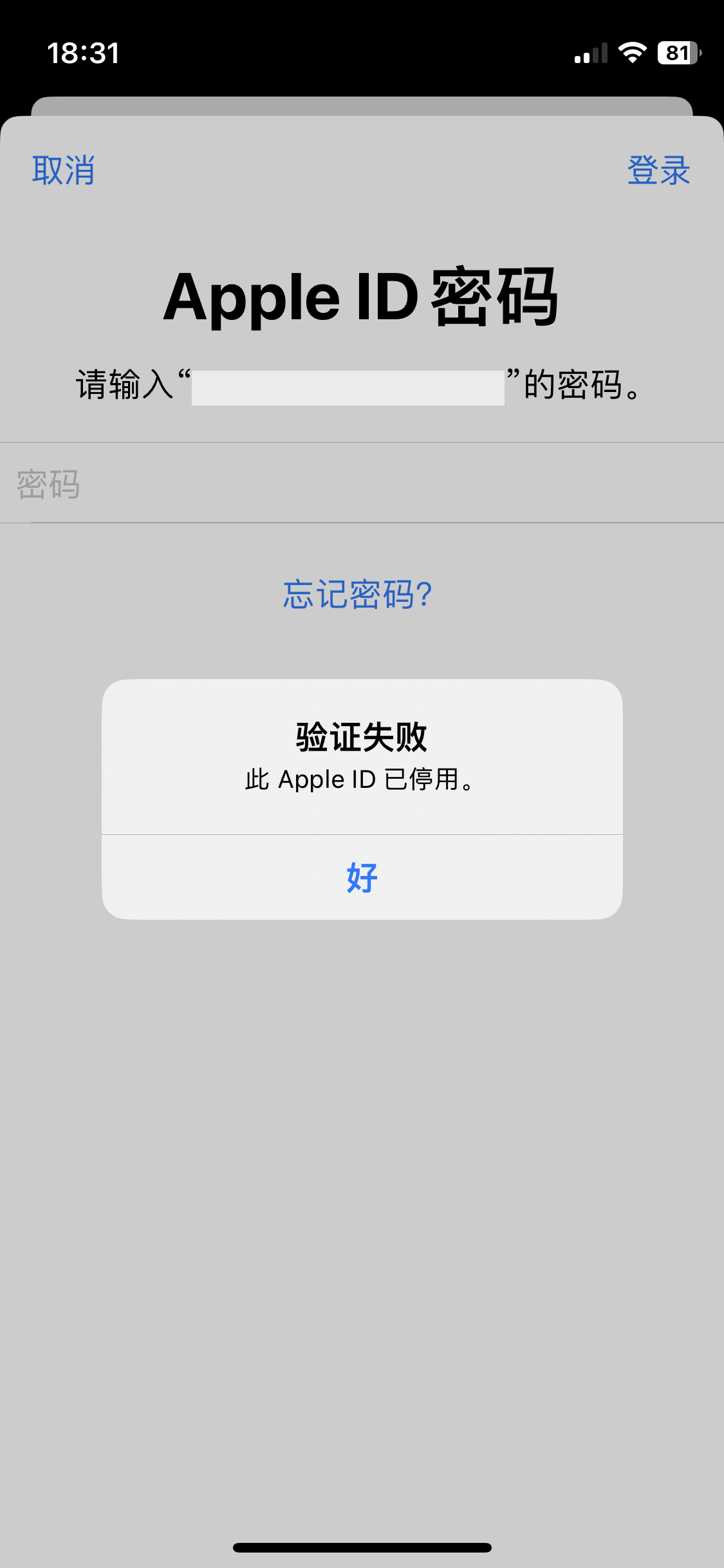
Task: Focus the 密码 password field
Action: point(362,484)
